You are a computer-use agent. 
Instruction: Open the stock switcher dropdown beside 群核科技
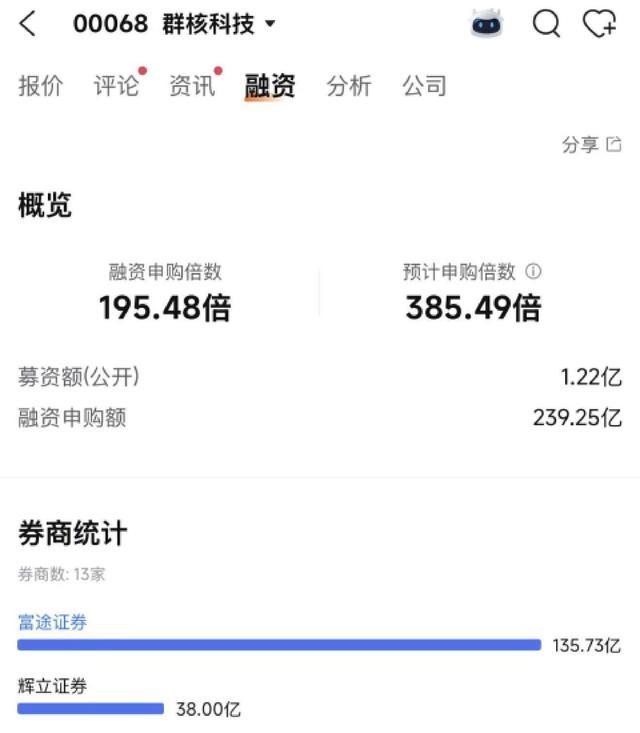click(x=270, y=24)
